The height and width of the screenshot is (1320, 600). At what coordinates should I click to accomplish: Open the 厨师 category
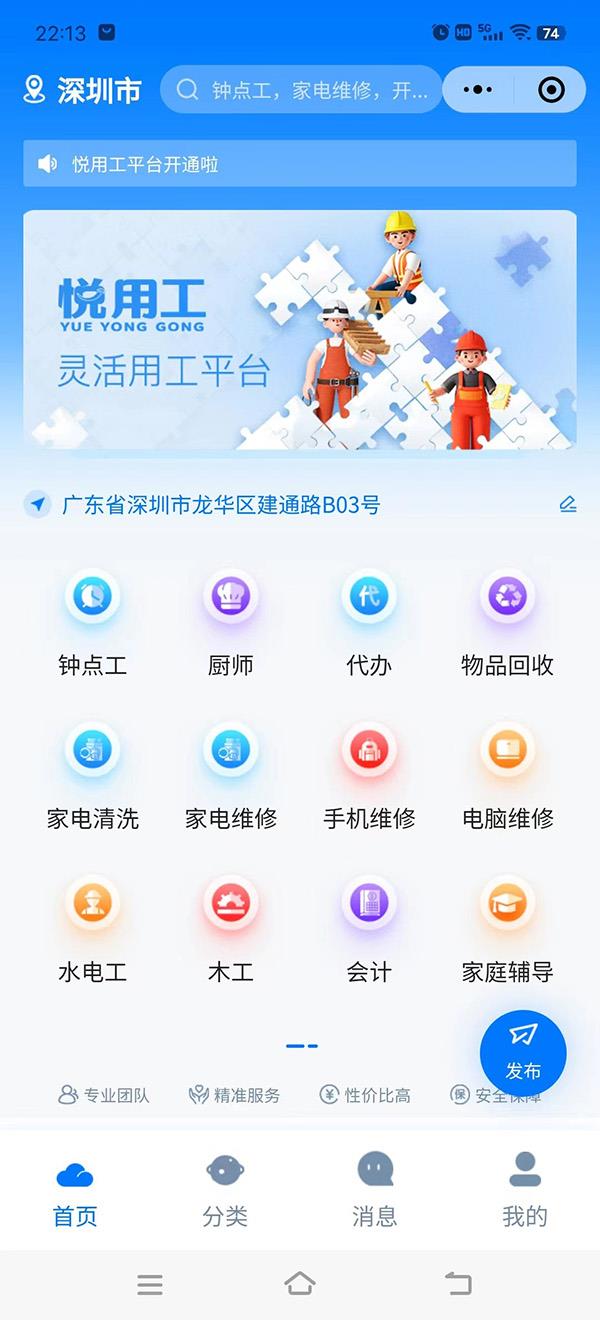coord(231,620)
